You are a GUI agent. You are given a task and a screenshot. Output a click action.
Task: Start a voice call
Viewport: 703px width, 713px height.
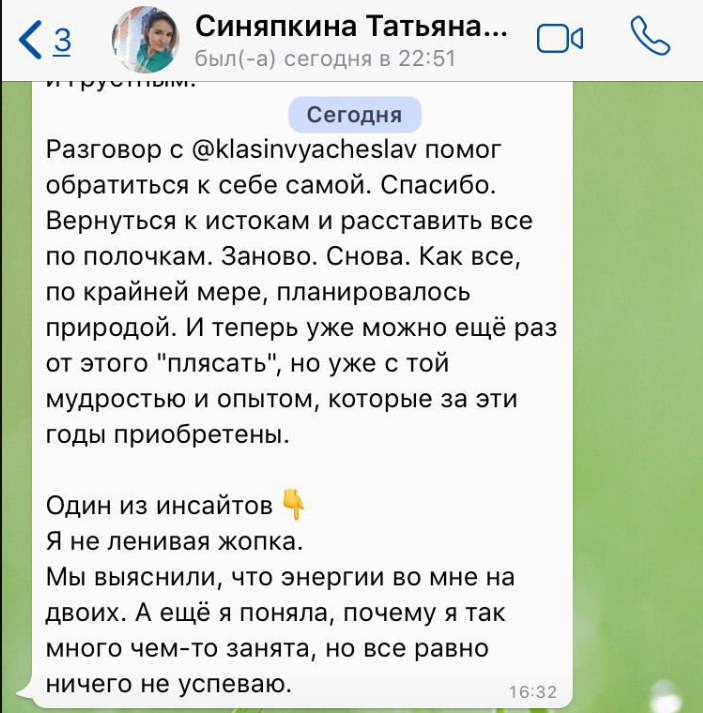point(650,37)
